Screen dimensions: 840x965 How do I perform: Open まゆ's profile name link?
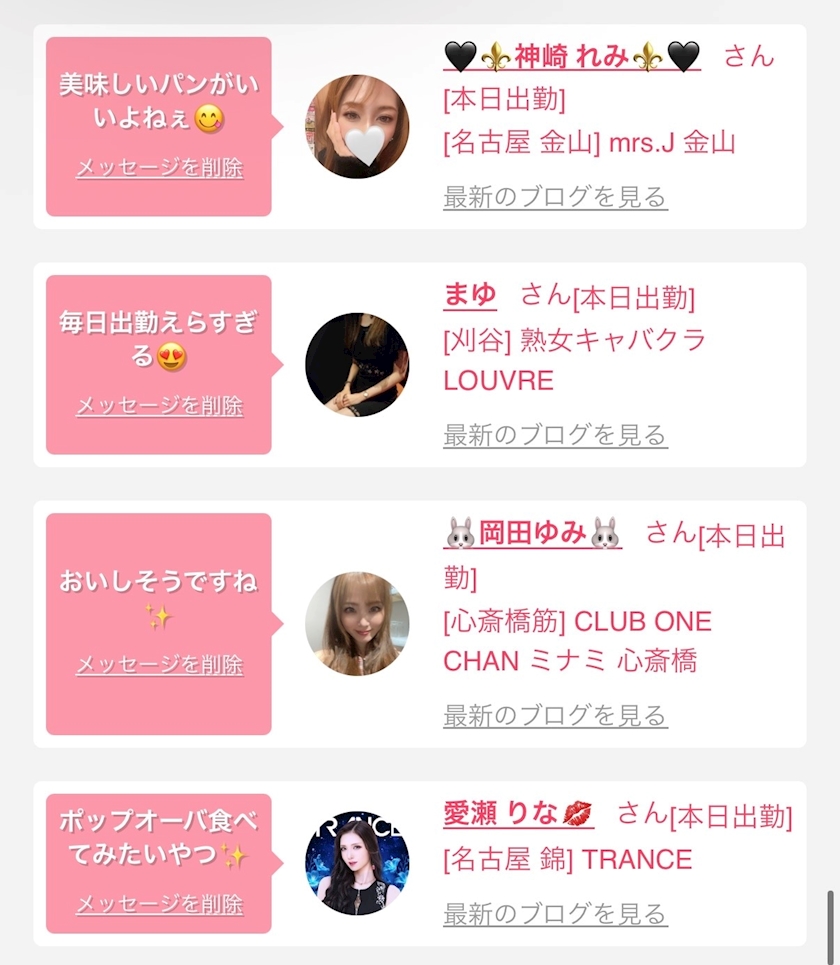[x=470, y=295]
